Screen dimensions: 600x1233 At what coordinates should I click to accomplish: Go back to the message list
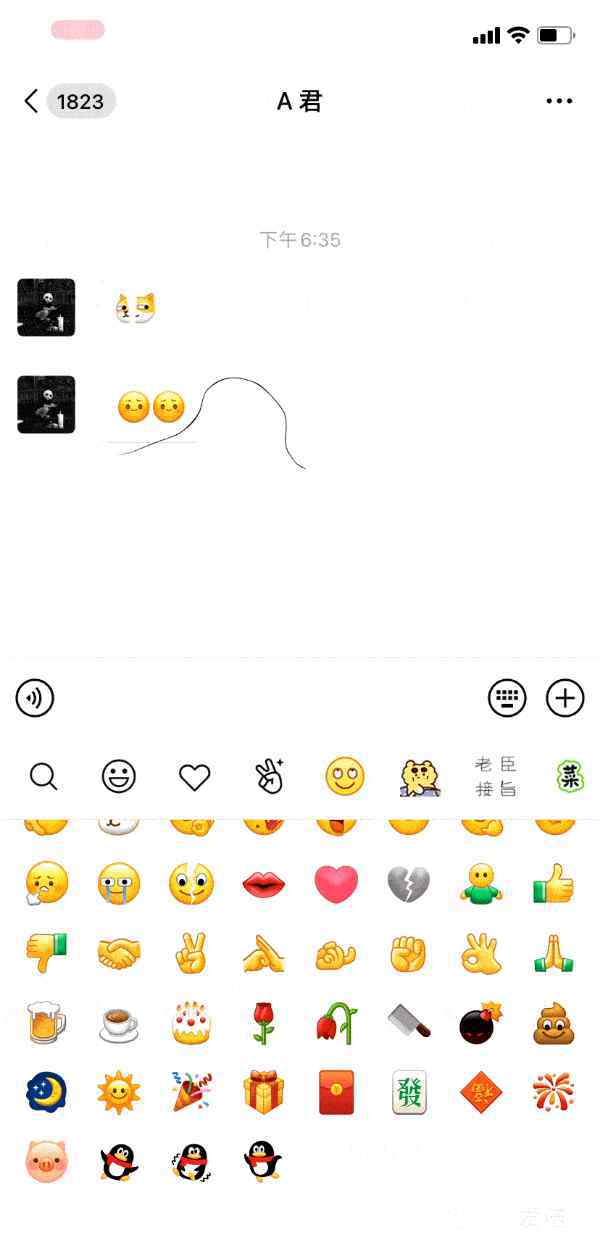[x=31, y=101]
